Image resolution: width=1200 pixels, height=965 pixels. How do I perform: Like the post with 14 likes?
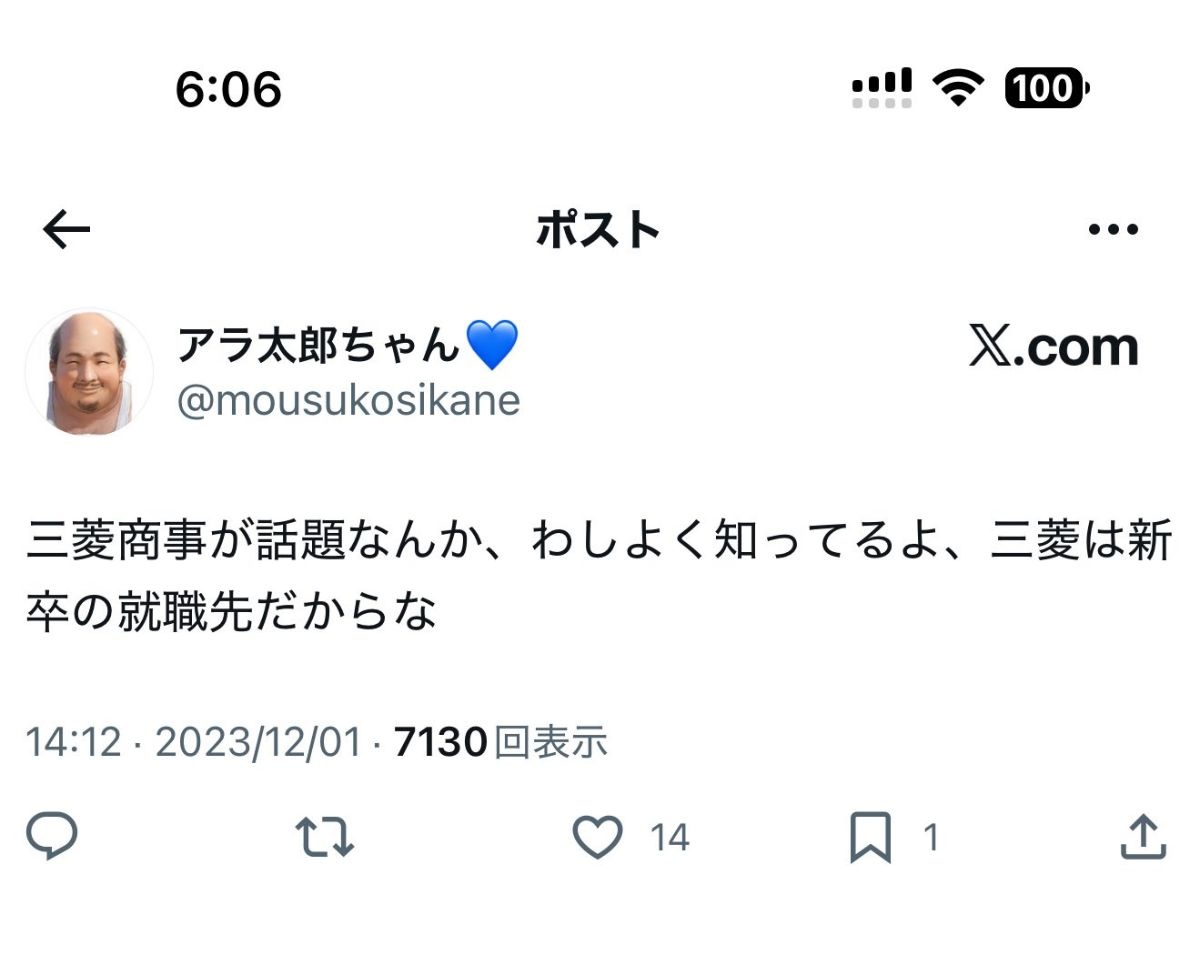click(x=598, y=837)
